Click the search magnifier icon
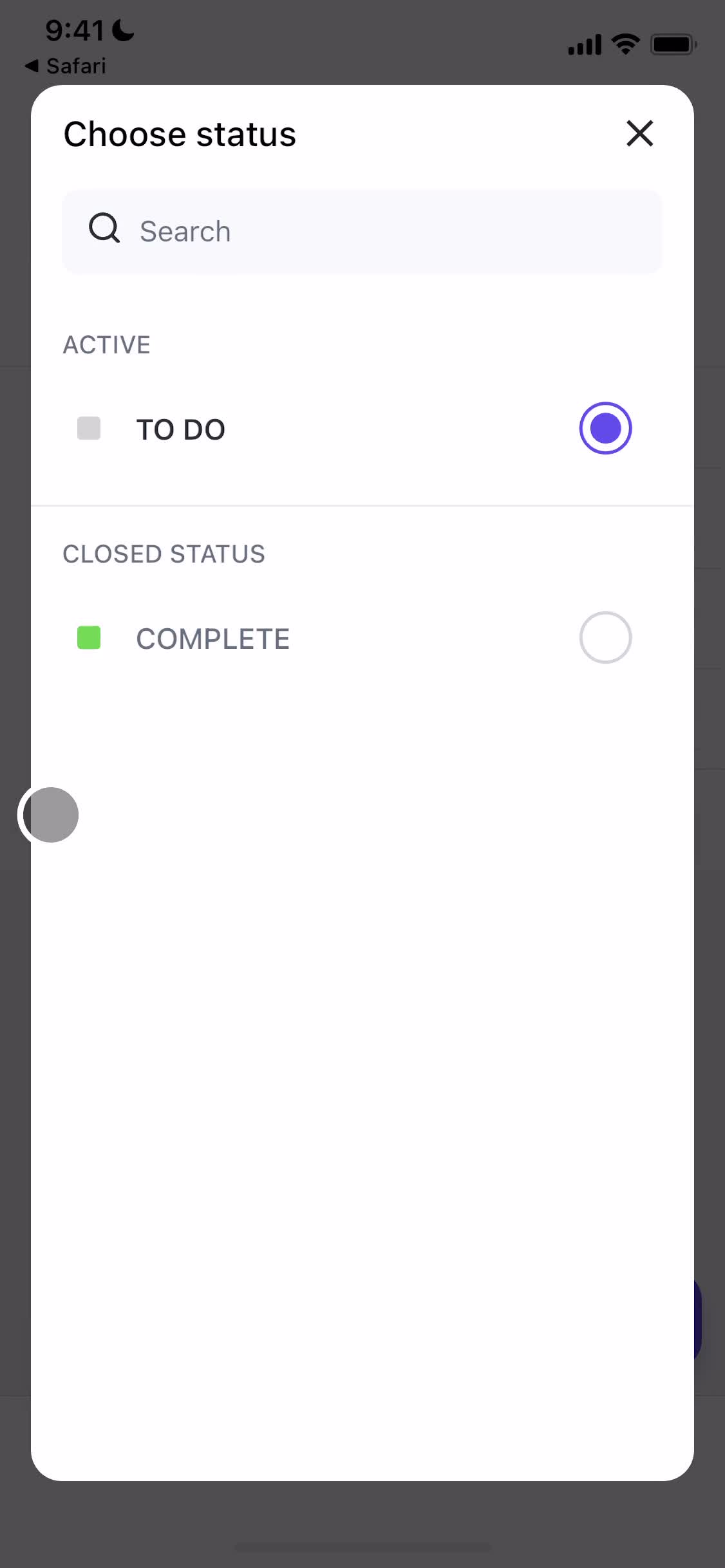Viewport: 725px width, 1568px height. (103, 229)
